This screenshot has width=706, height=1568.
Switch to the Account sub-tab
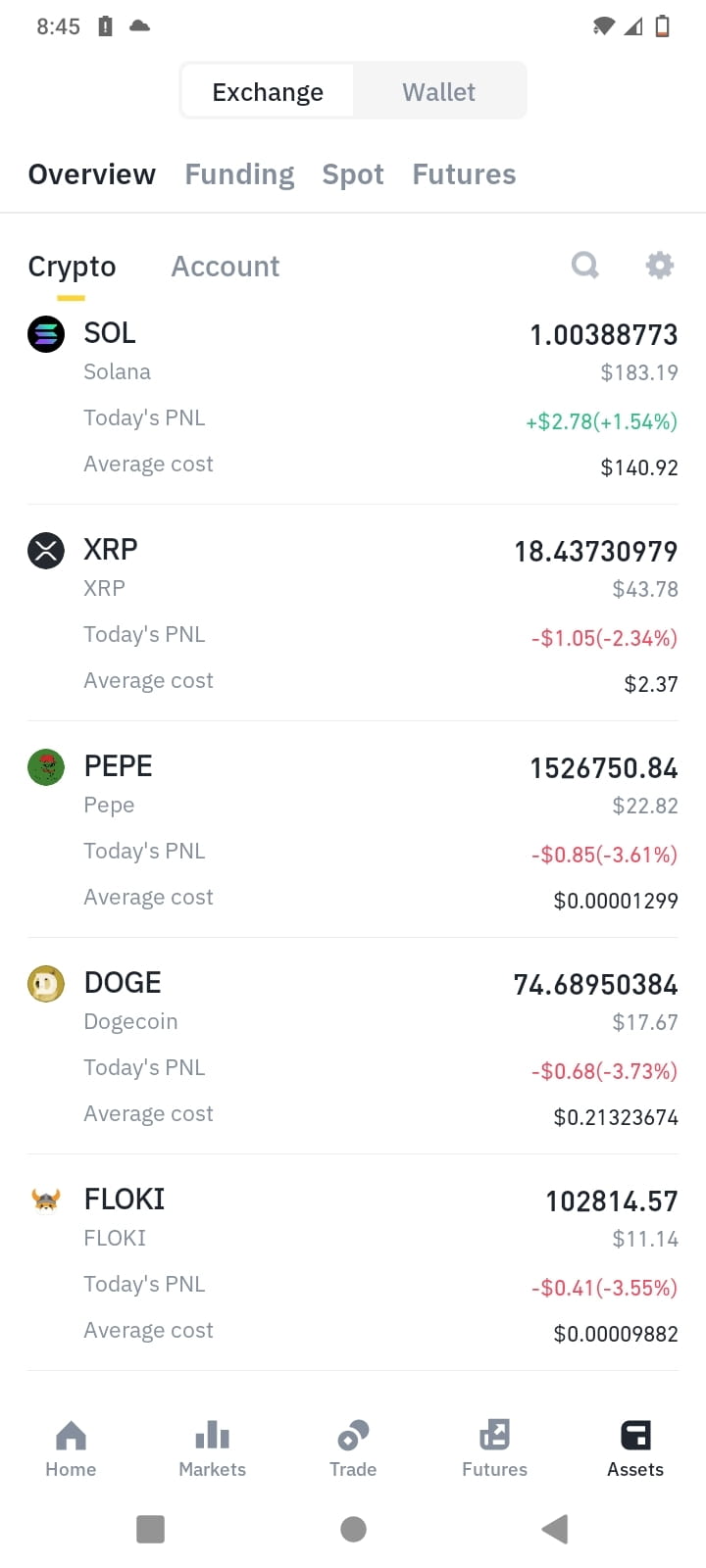tap(226, 267)
